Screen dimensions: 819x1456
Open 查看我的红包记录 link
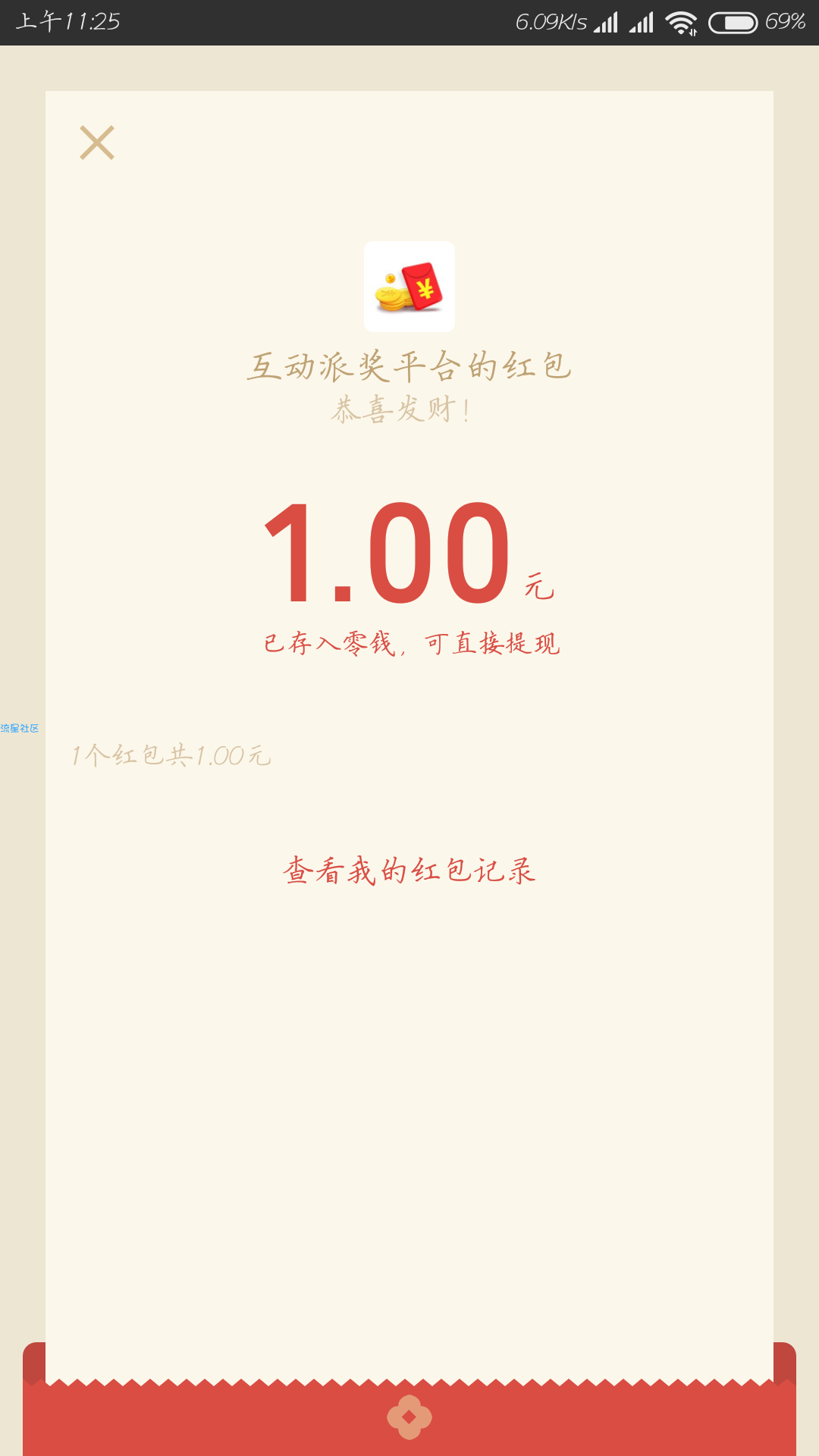(x=409, y=871)
